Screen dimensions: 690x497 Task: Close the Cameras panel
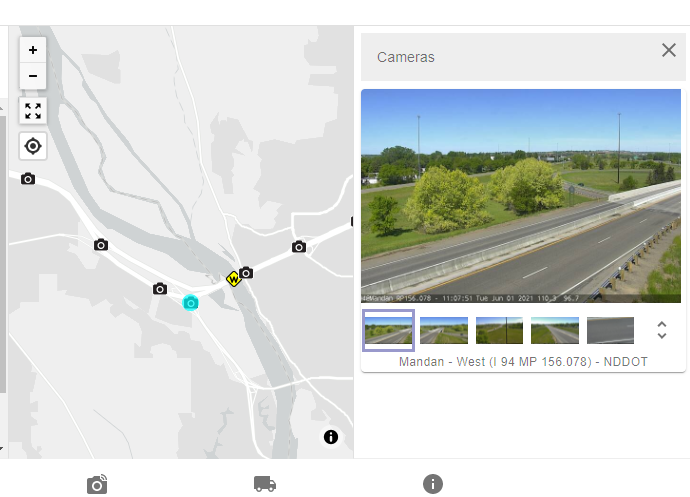tap(668, 51)
